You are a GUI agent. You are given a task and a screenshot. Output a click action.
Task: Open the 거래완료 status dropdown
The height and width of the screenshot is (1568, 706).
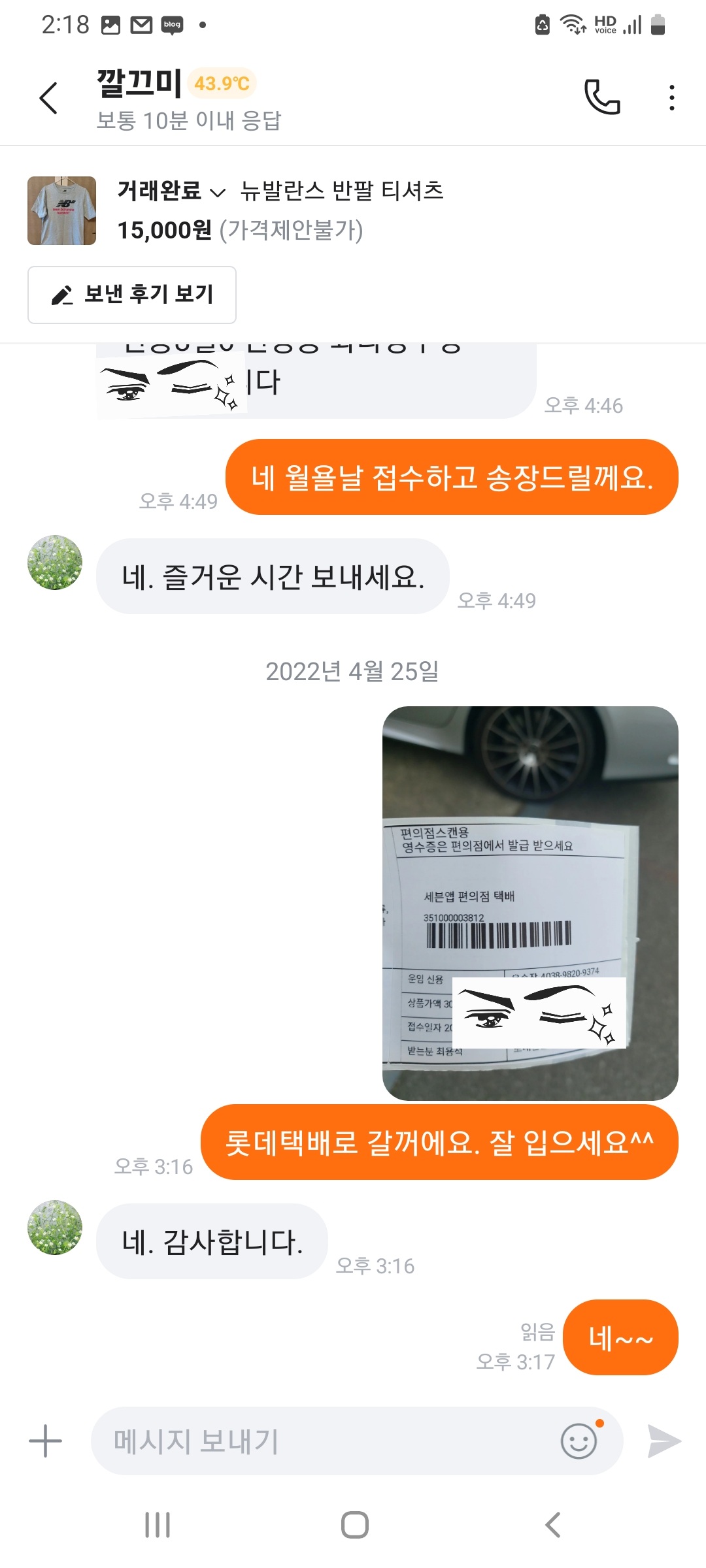click(x=172, y=191)
